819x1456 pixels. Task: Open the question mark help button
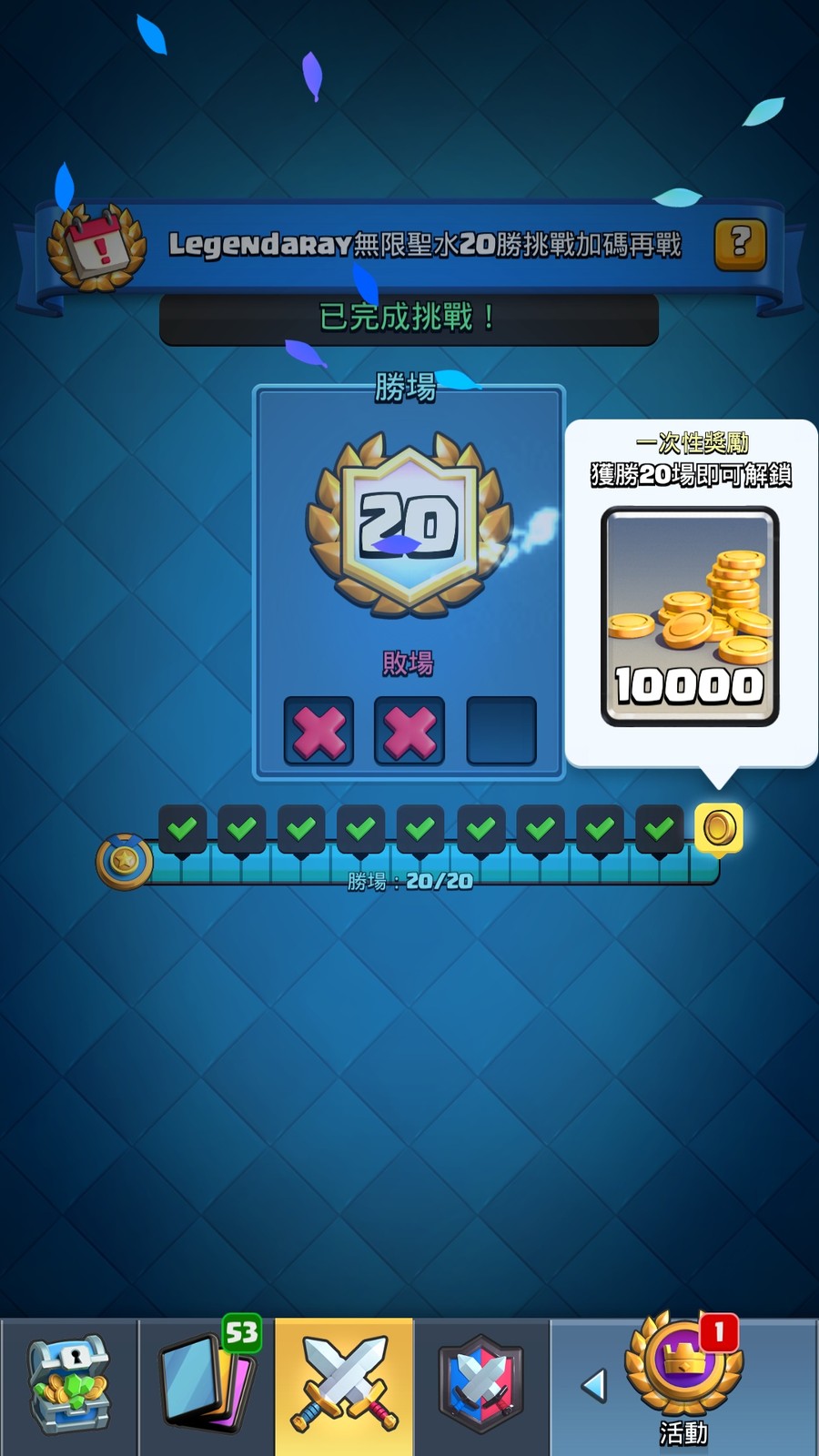coord(740,244)
